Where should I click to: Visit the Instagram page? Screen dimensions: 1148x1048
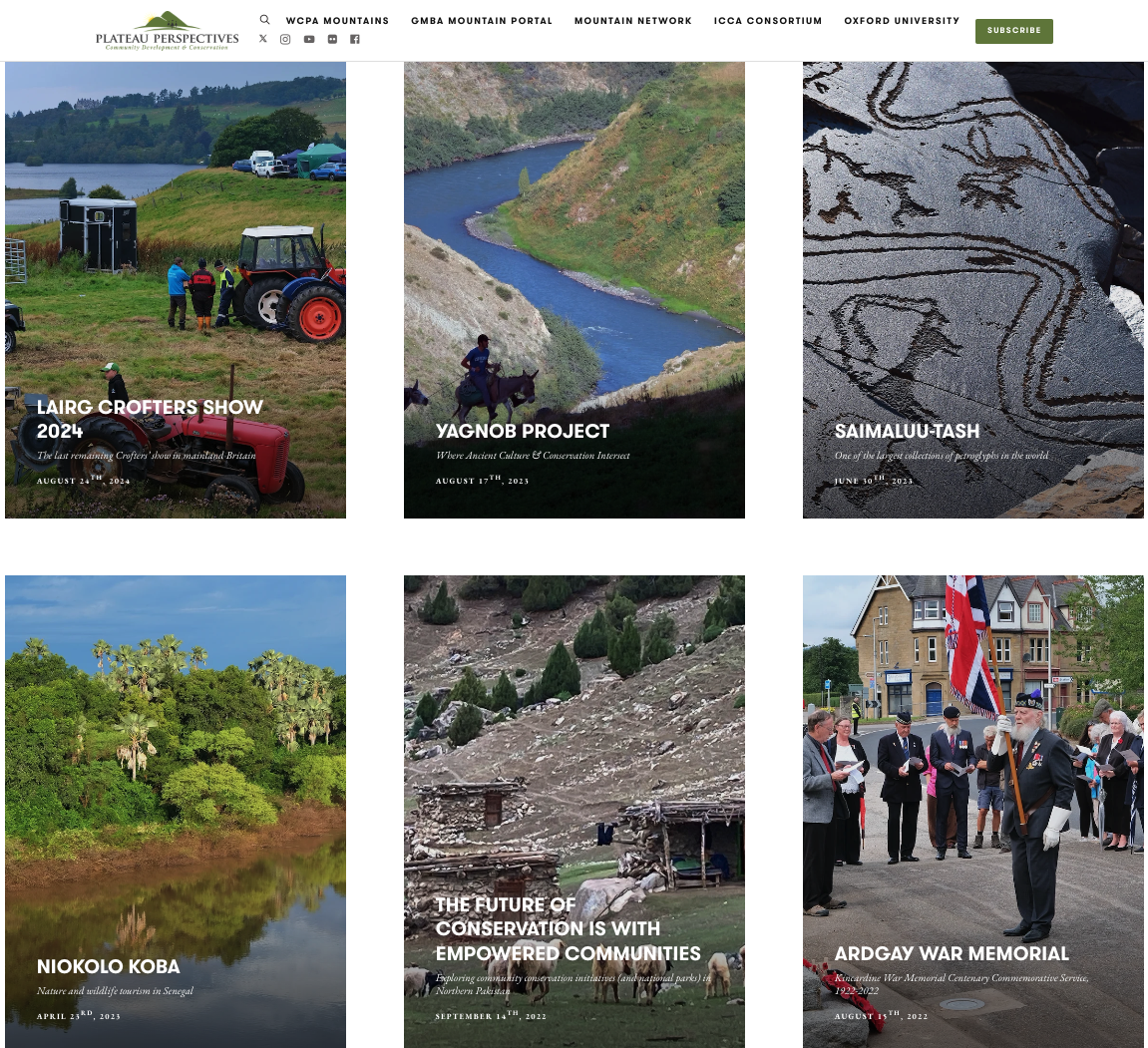point(285,40)
